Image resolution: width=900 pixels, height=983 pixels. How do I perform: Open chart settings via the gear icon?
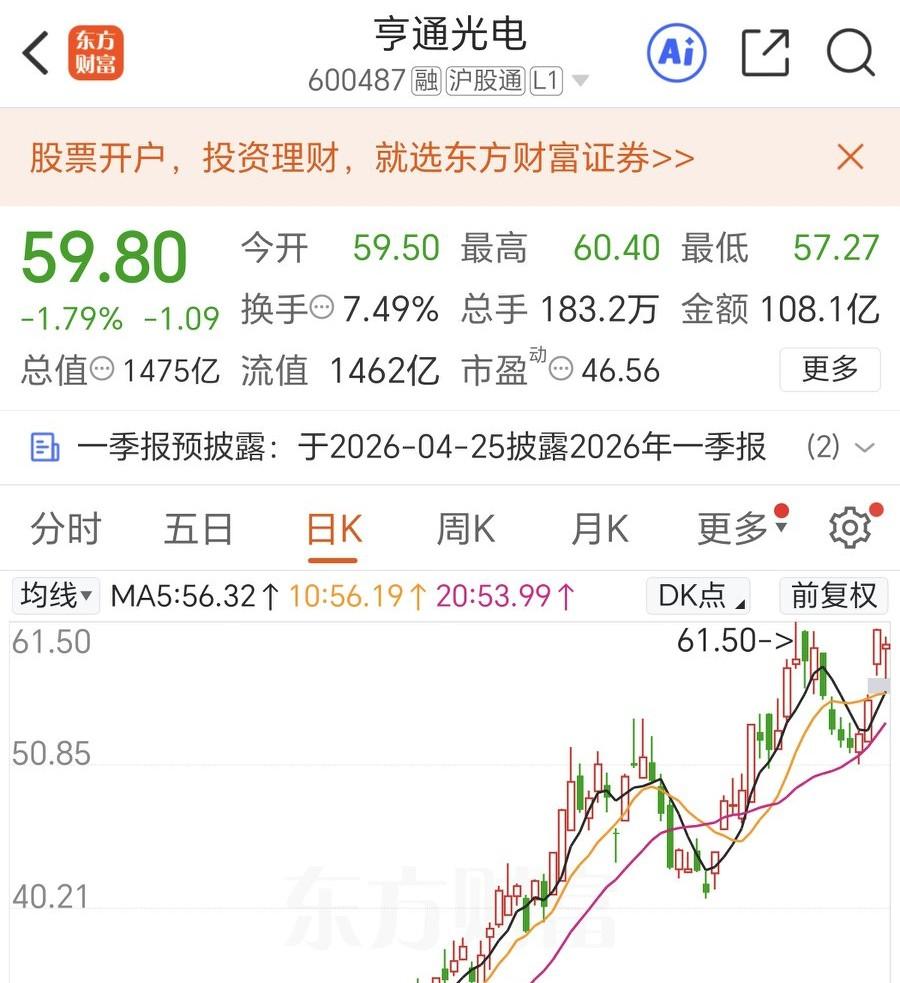[x=850, y=527]
